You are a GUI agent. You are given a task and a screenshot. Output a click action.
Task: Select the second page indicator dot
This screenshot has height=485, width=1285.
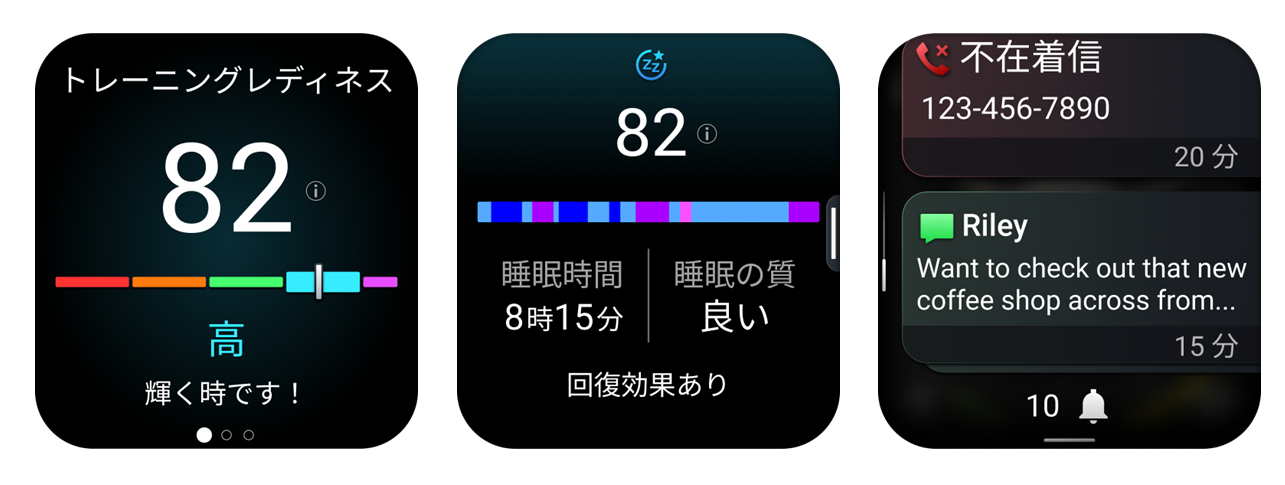click(x=227, y=435)
